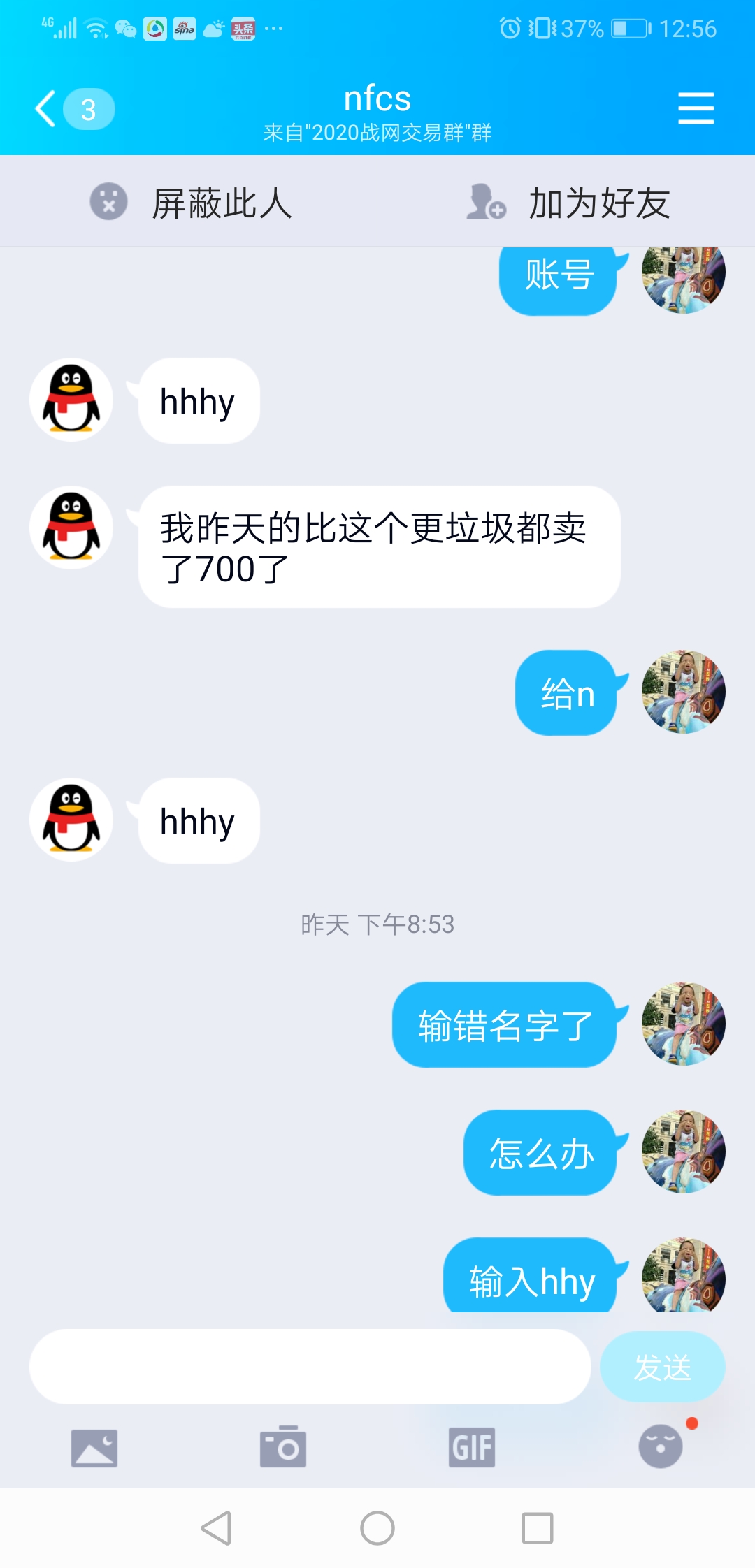Viewport: 755px width, 1568px height.
Task: Focus the message text input box
Action: tap(310, 1367)
